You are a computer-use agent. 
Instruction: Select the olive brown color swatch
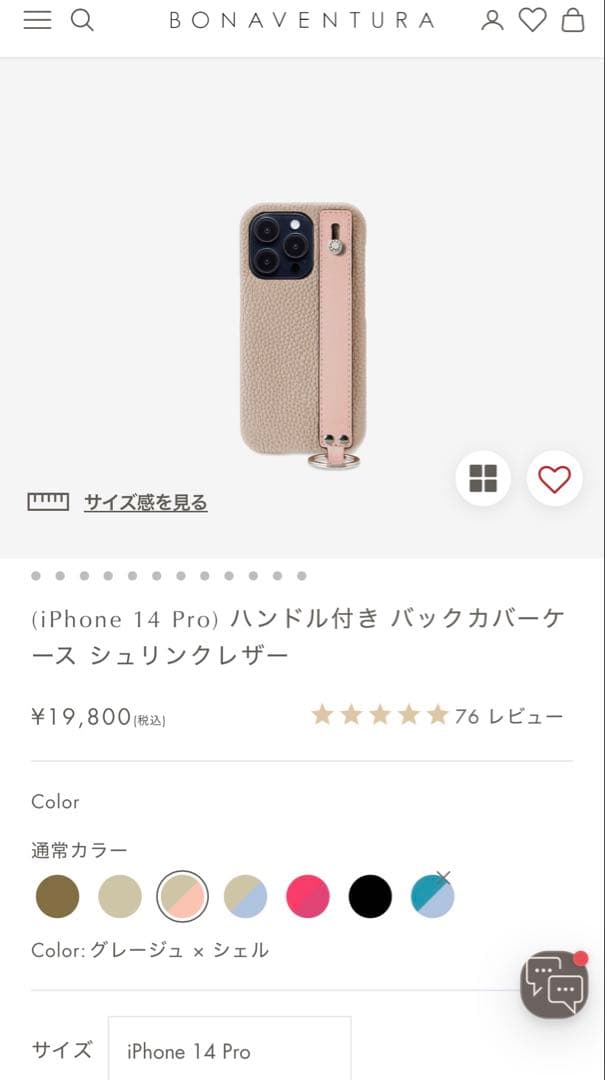[57, 896]
